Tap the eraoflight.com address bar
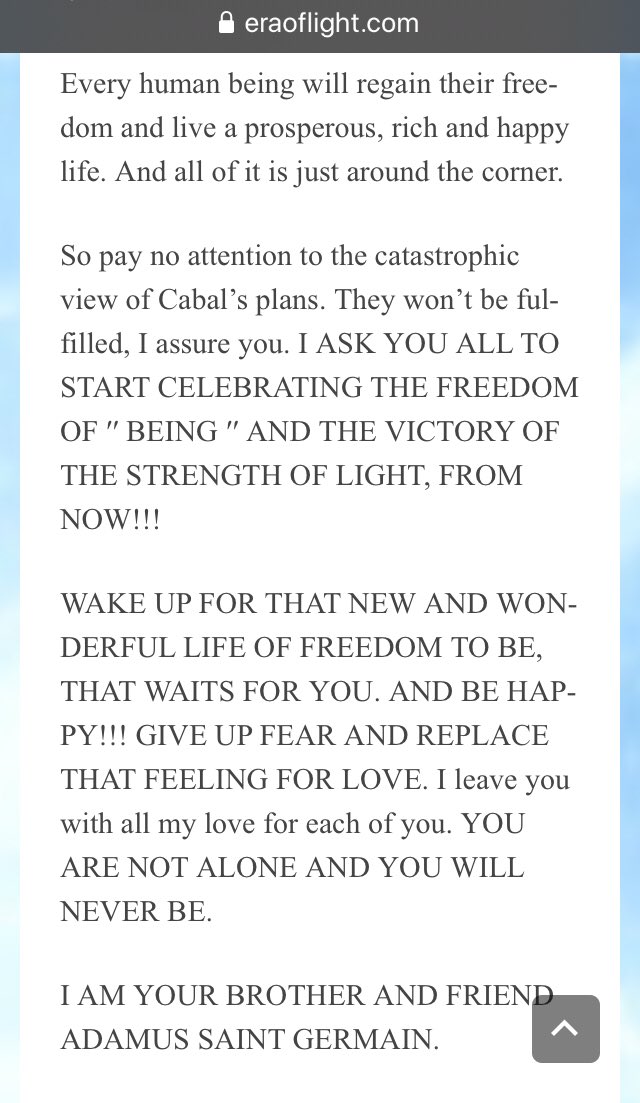 [320, 24]
